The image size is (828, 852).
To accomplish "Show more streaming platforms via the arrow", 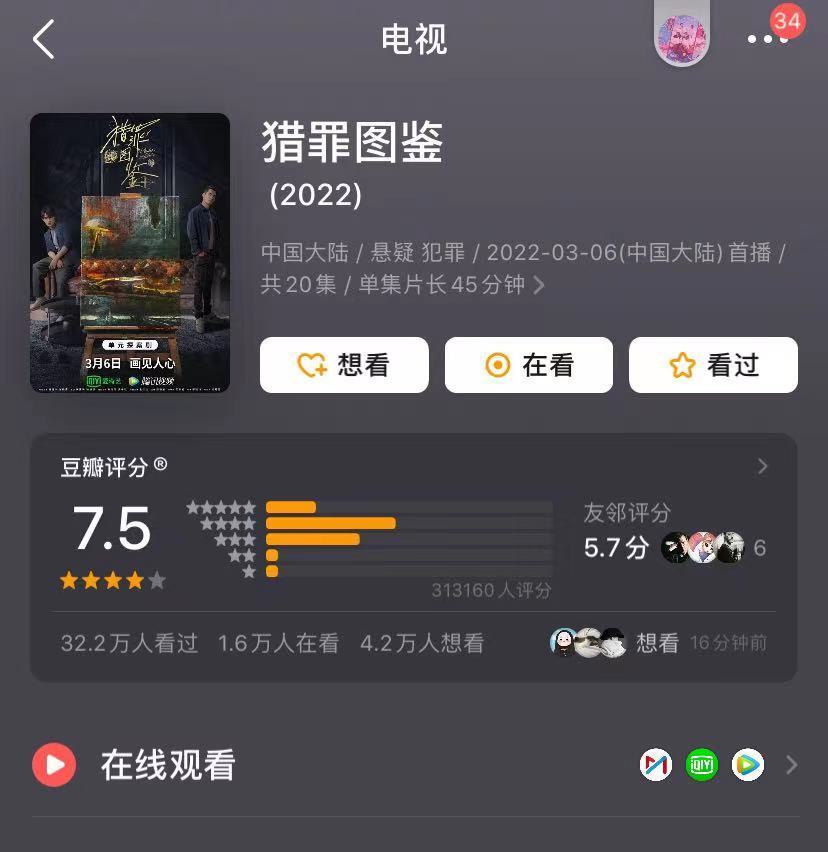I will 795,765.
